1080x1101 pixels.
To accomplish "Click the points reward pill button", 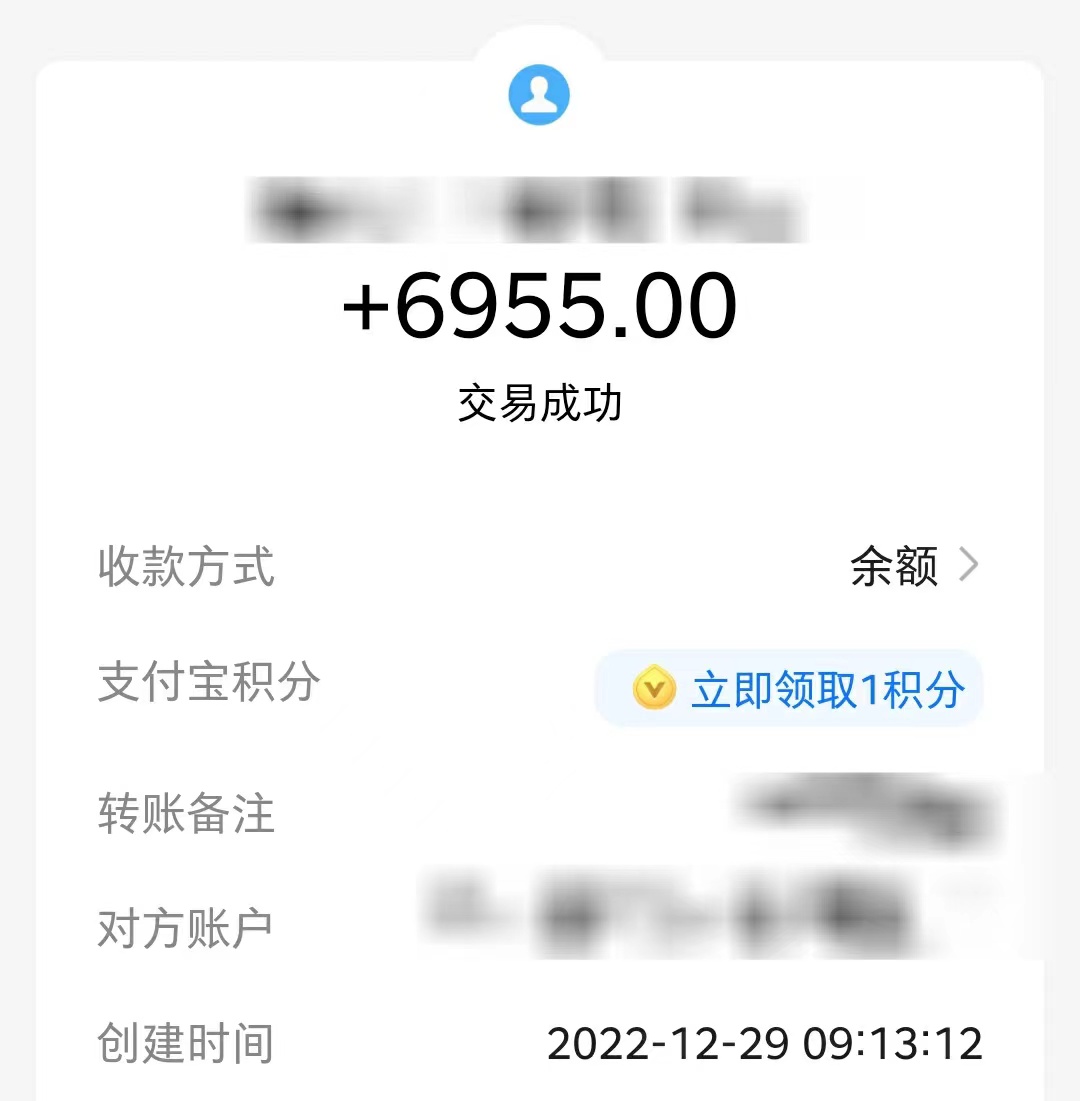I will 787,688.
